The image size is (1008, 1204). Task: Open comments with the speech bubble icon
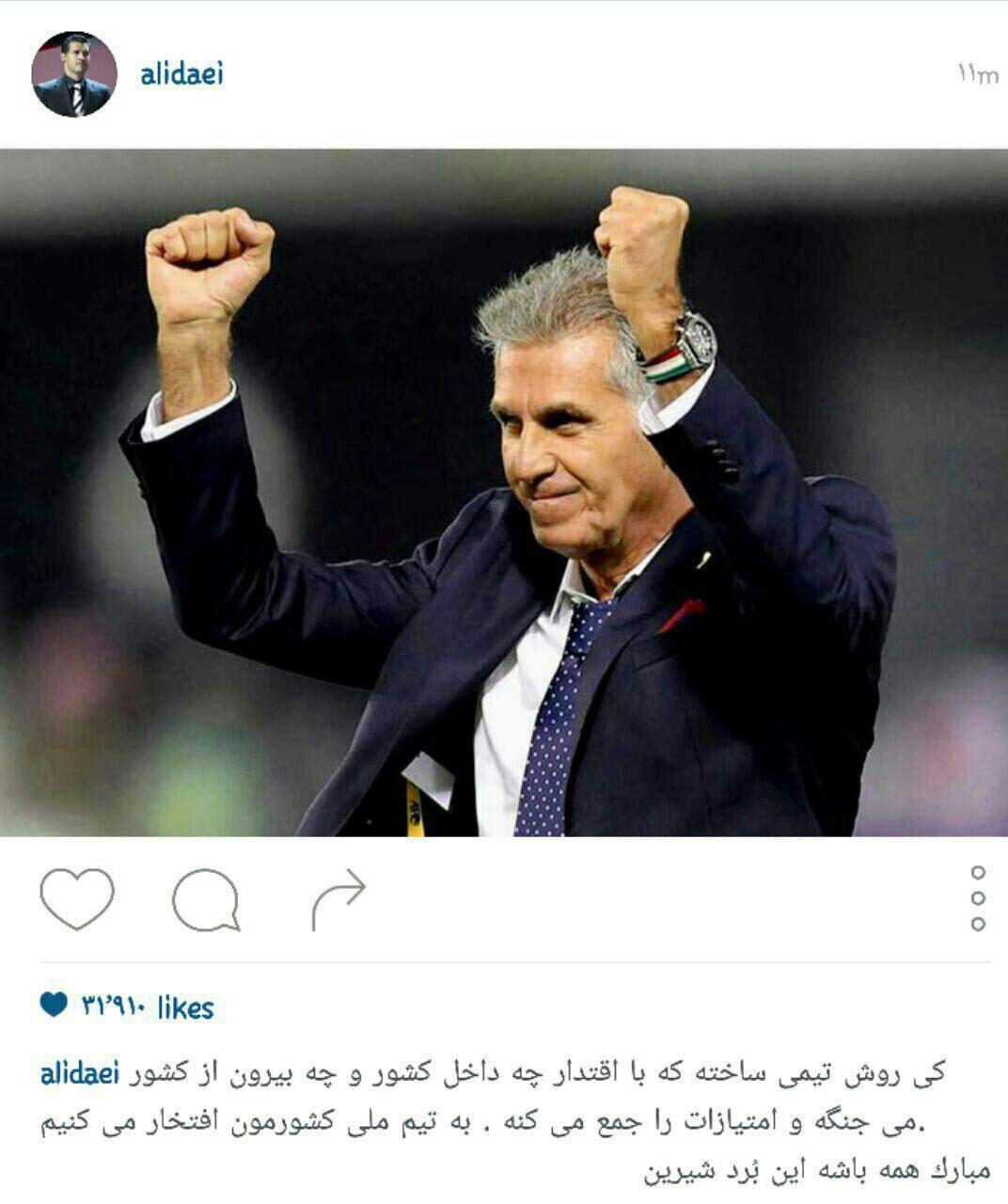coord(206,900)
